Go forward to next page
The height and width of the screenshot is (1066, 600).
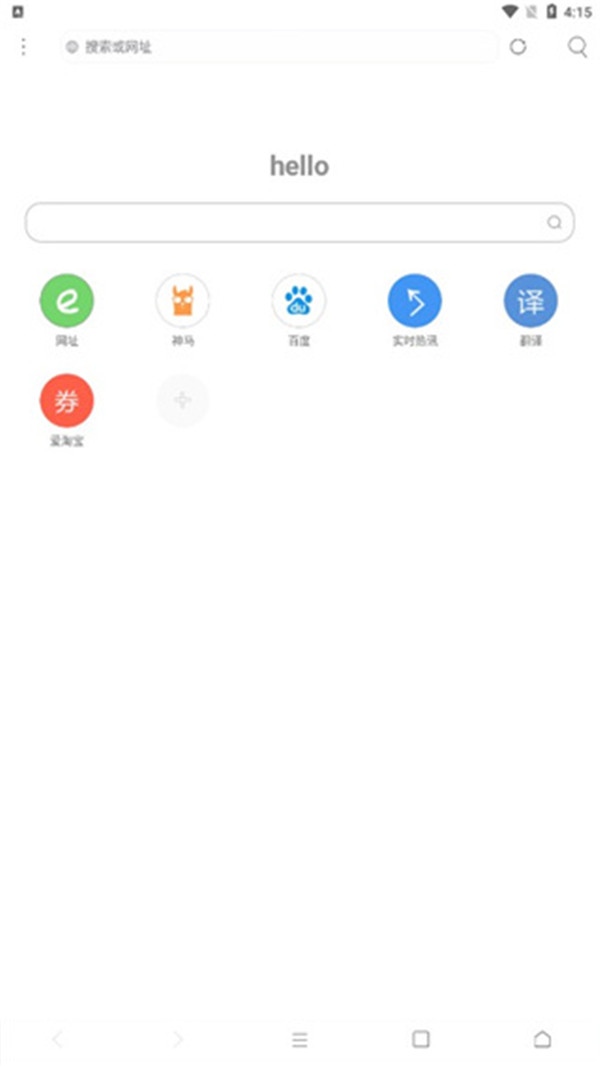click(178, 1039)
